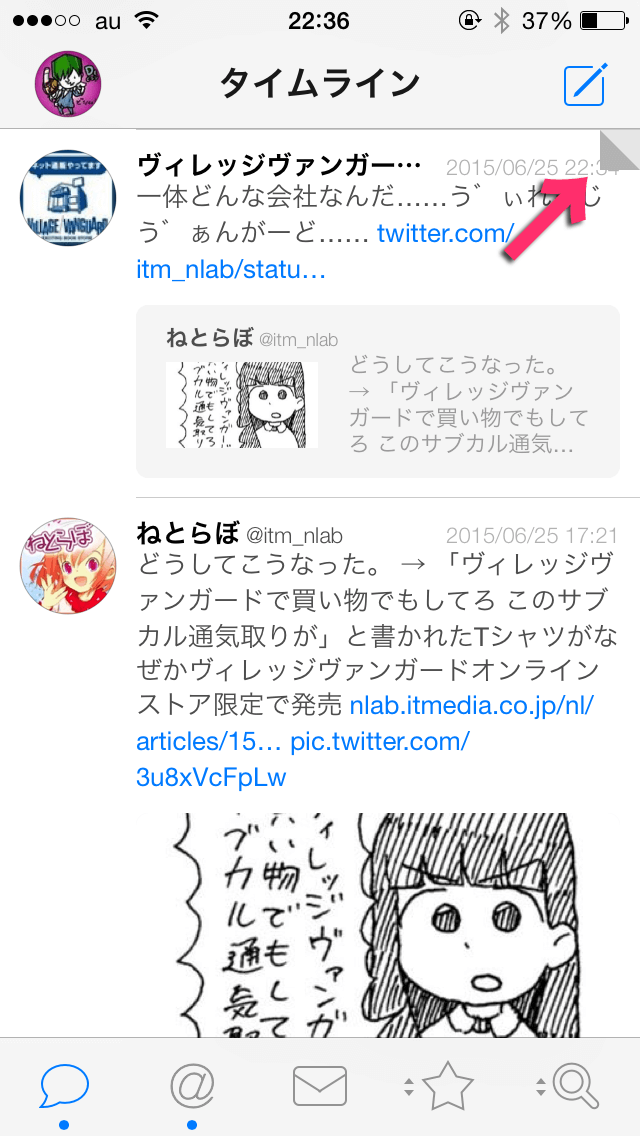The width and height of the screenshot is (640, 1136).
Task: Open the pic.twitter.com/3u8xVcFpLw link
Action: 381,740
